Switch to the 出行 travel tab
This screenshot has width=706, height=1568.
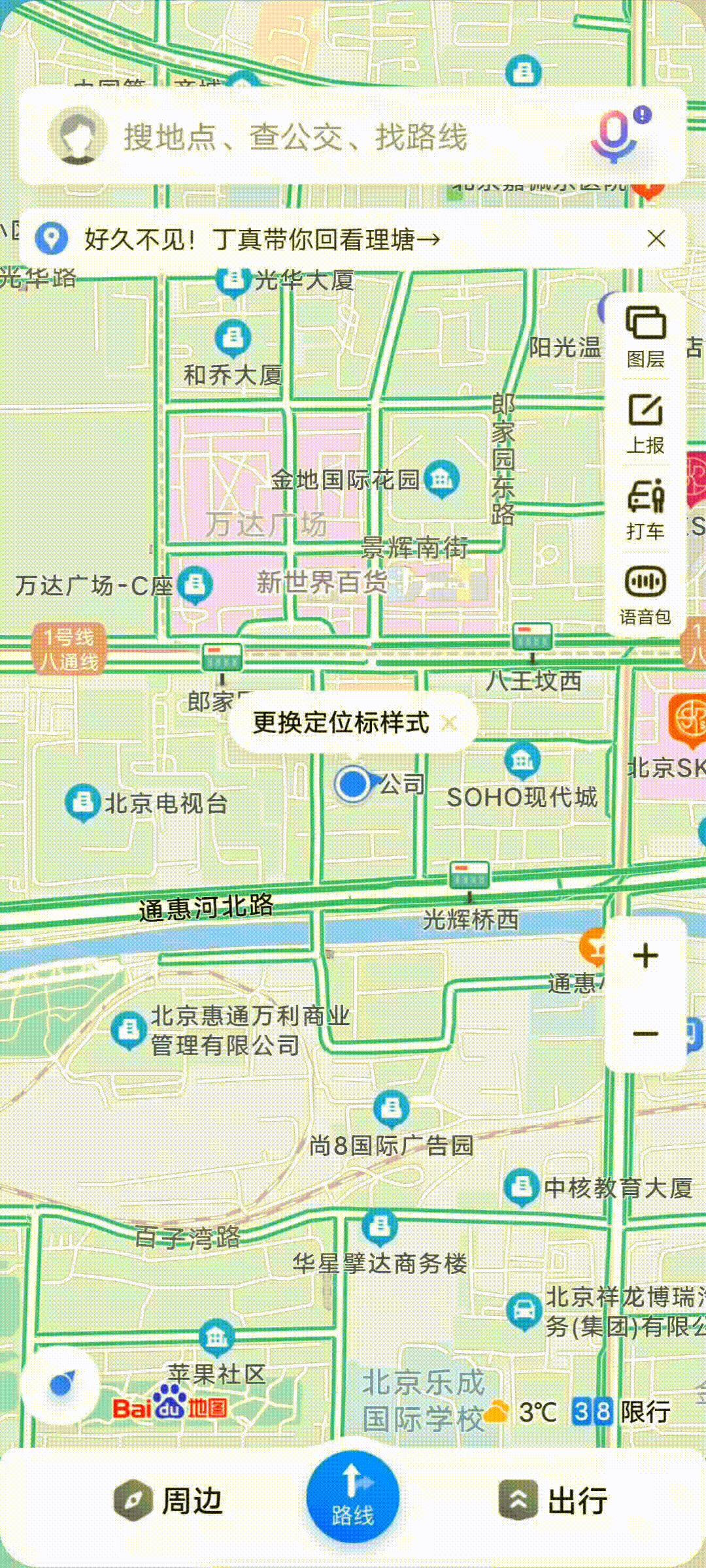coord(554,1501)
